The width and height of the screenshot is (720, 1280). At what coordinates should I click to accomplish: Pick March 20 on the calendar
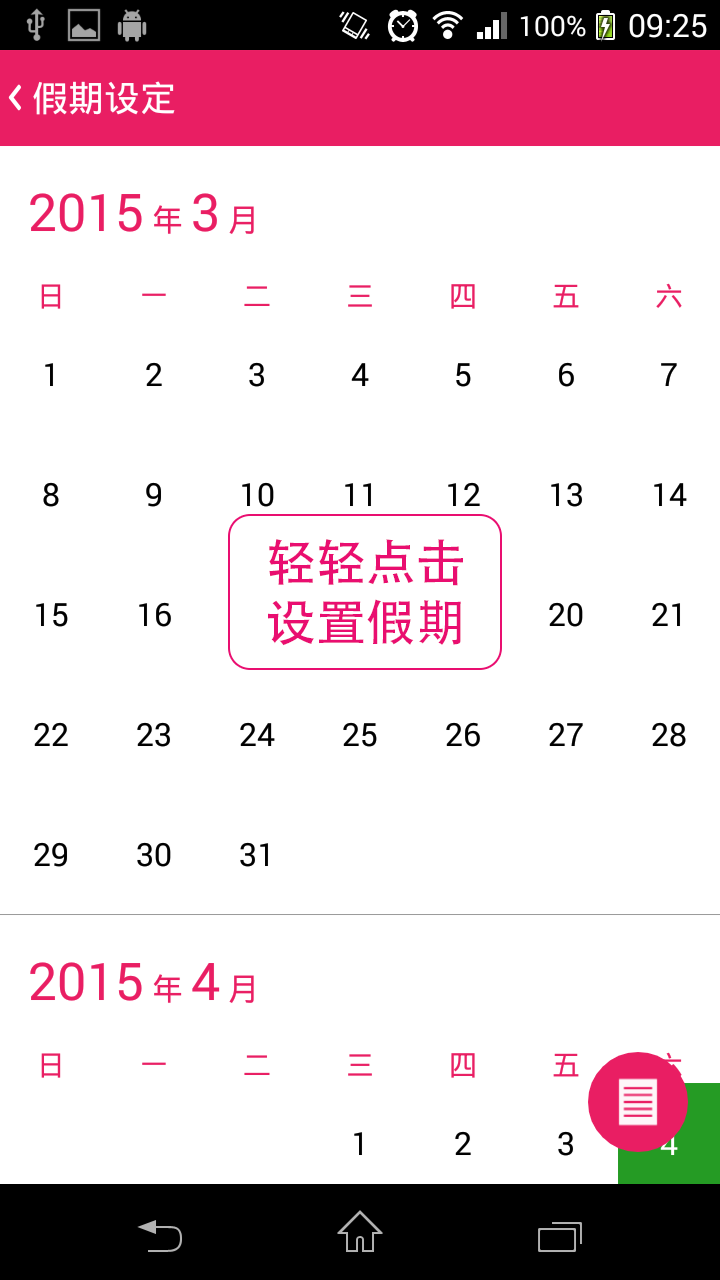pyautogui.click(x=566, y=615)
